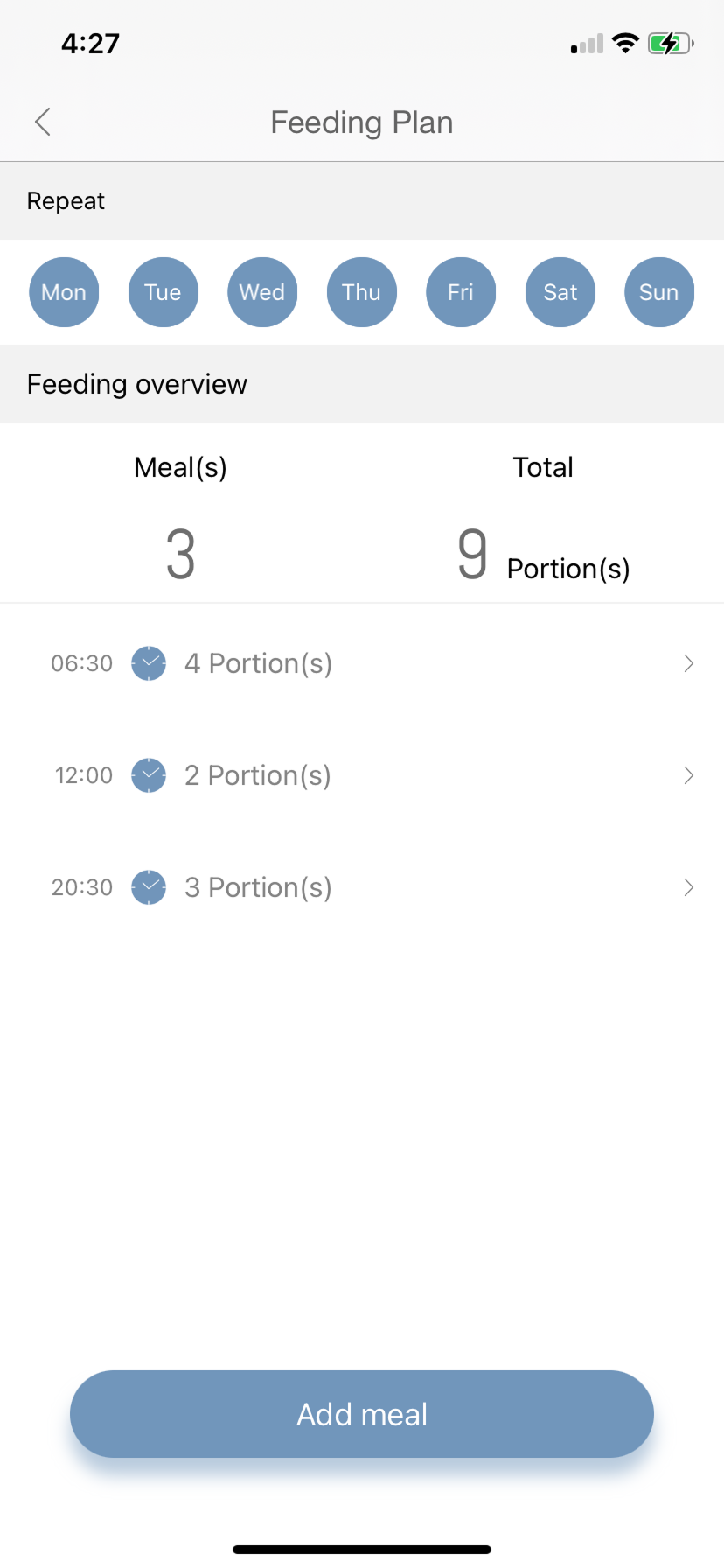Open the 20:30 meal with 3 portions
Image resolution: width=724 pixels, height=1568 pixels.
tap(362, 887)
